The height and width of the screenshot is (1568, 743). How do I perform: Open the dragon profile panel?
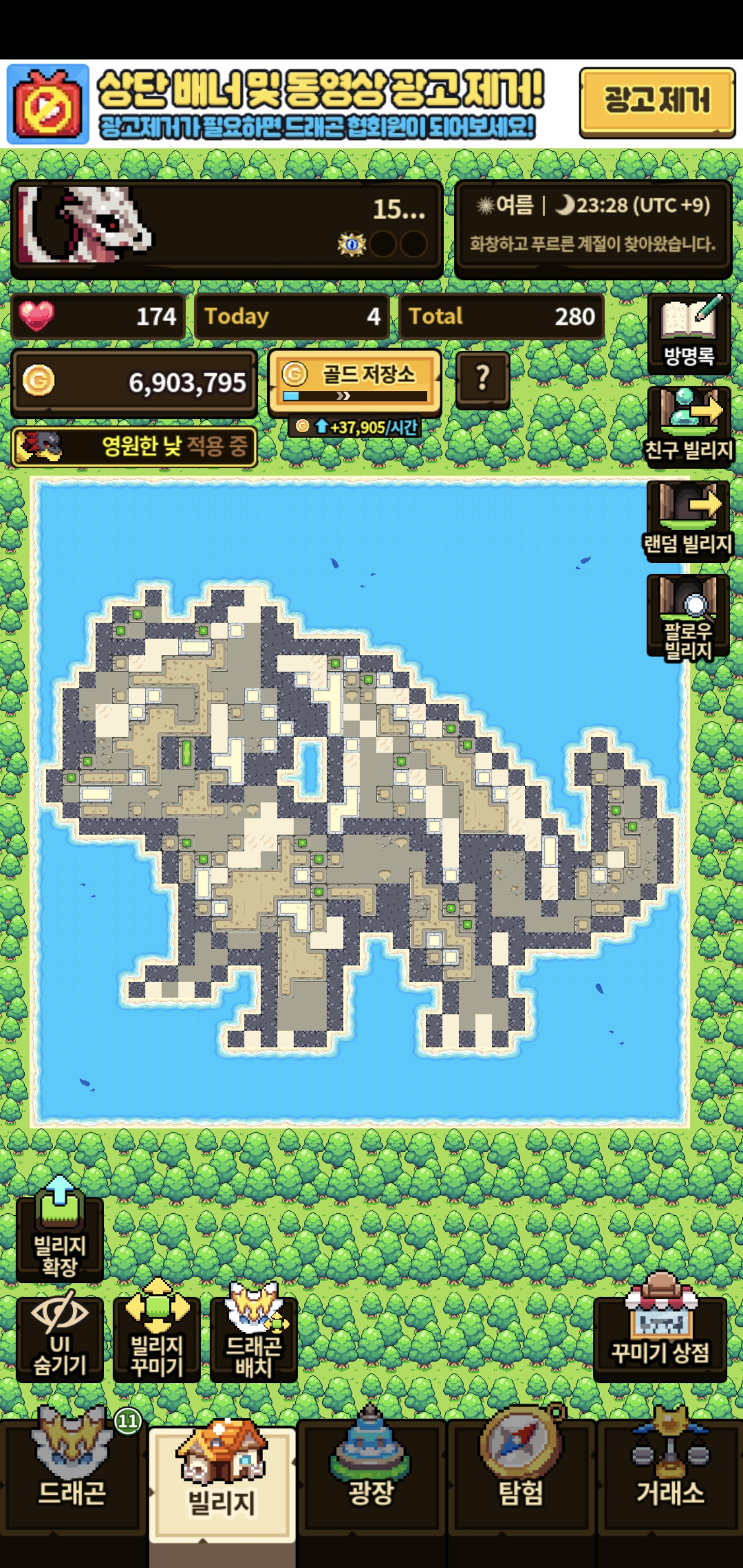pyautogui.click(x=227, y=228)
